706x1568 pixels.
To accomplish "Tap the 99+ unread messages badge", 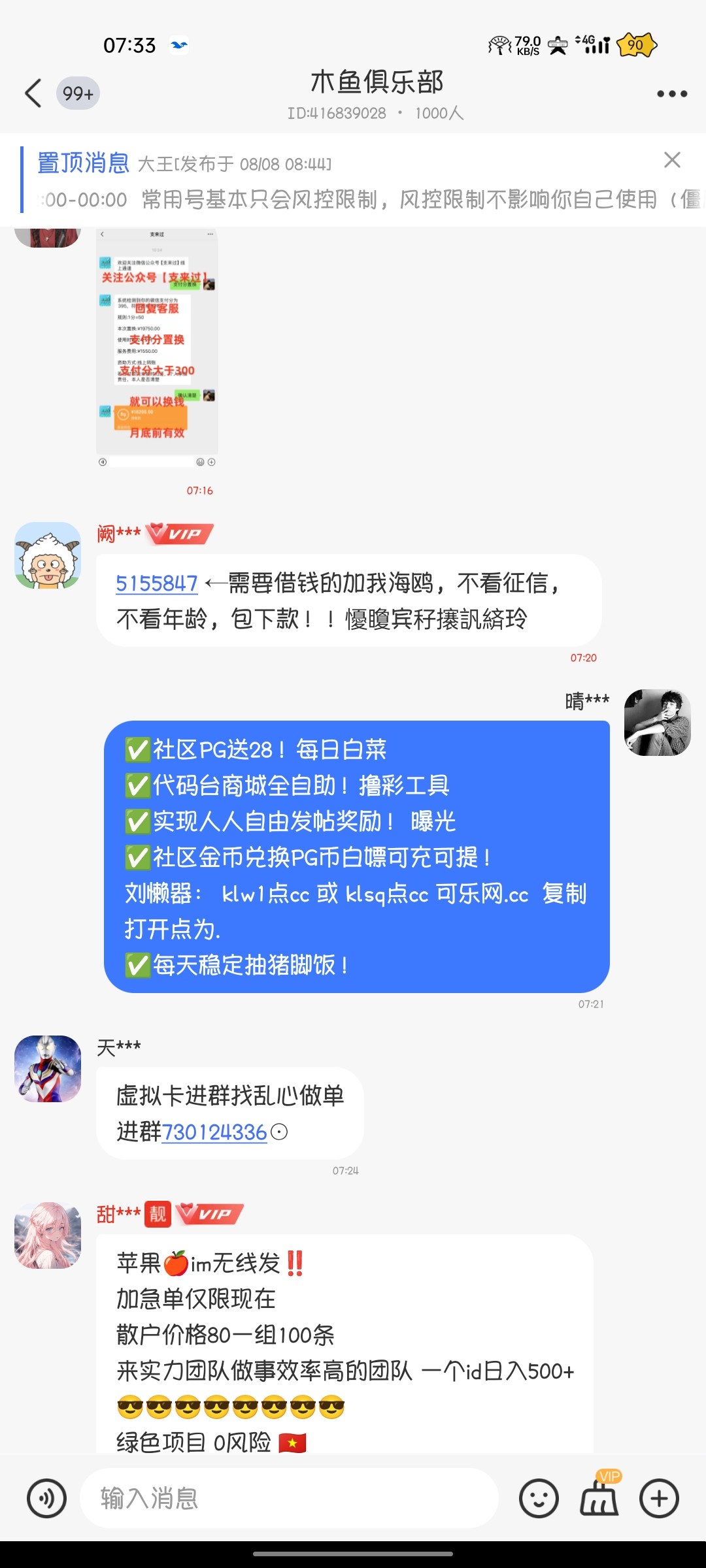I will [78, 93].
